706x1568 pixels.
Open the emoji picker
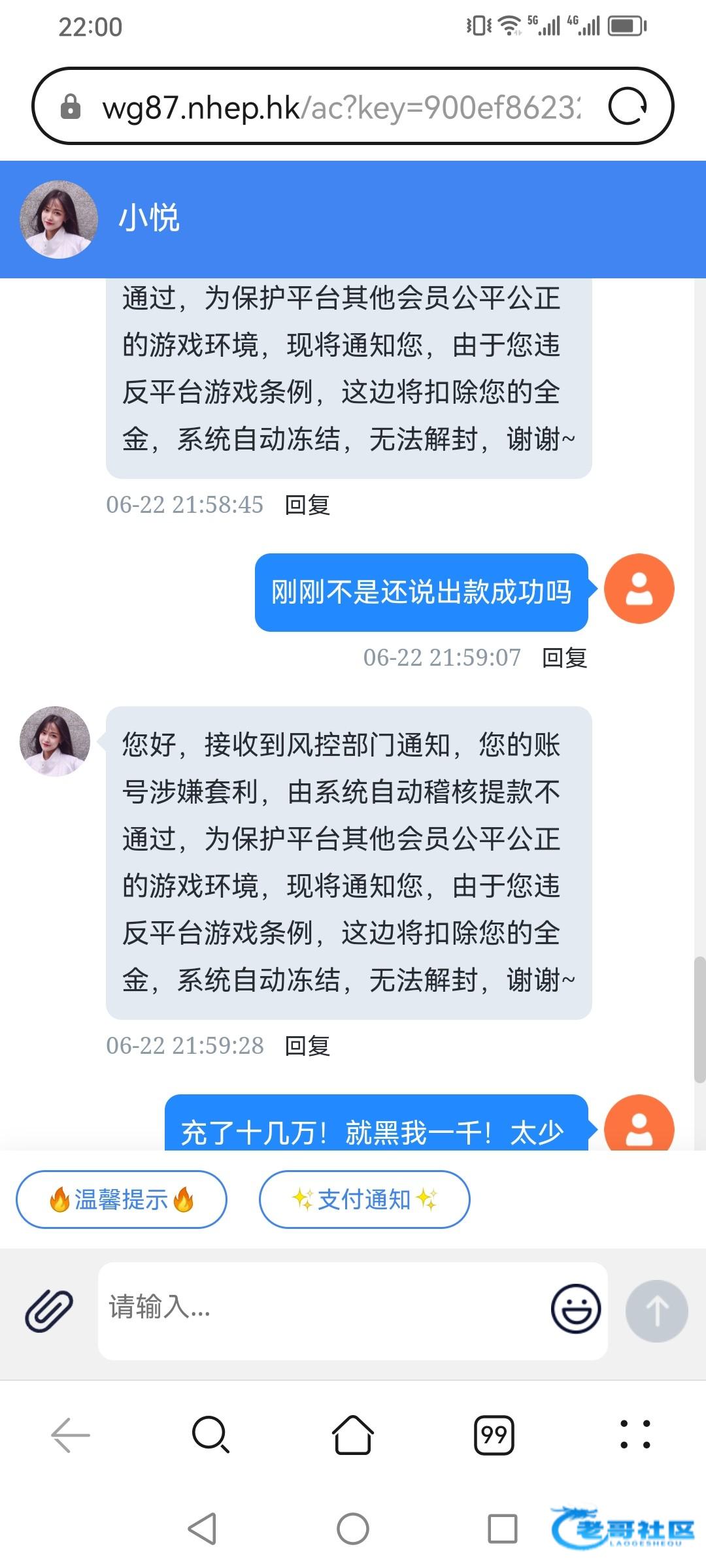575,1309
